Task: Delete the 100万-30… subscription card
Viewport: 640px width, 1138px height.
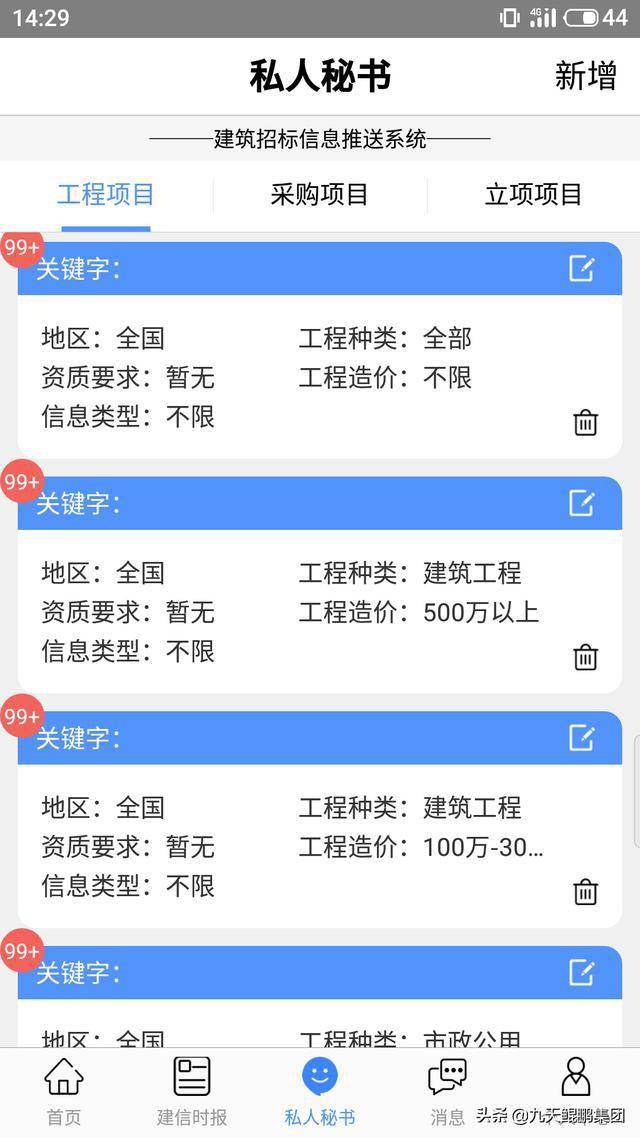Action: click(585, 891)
